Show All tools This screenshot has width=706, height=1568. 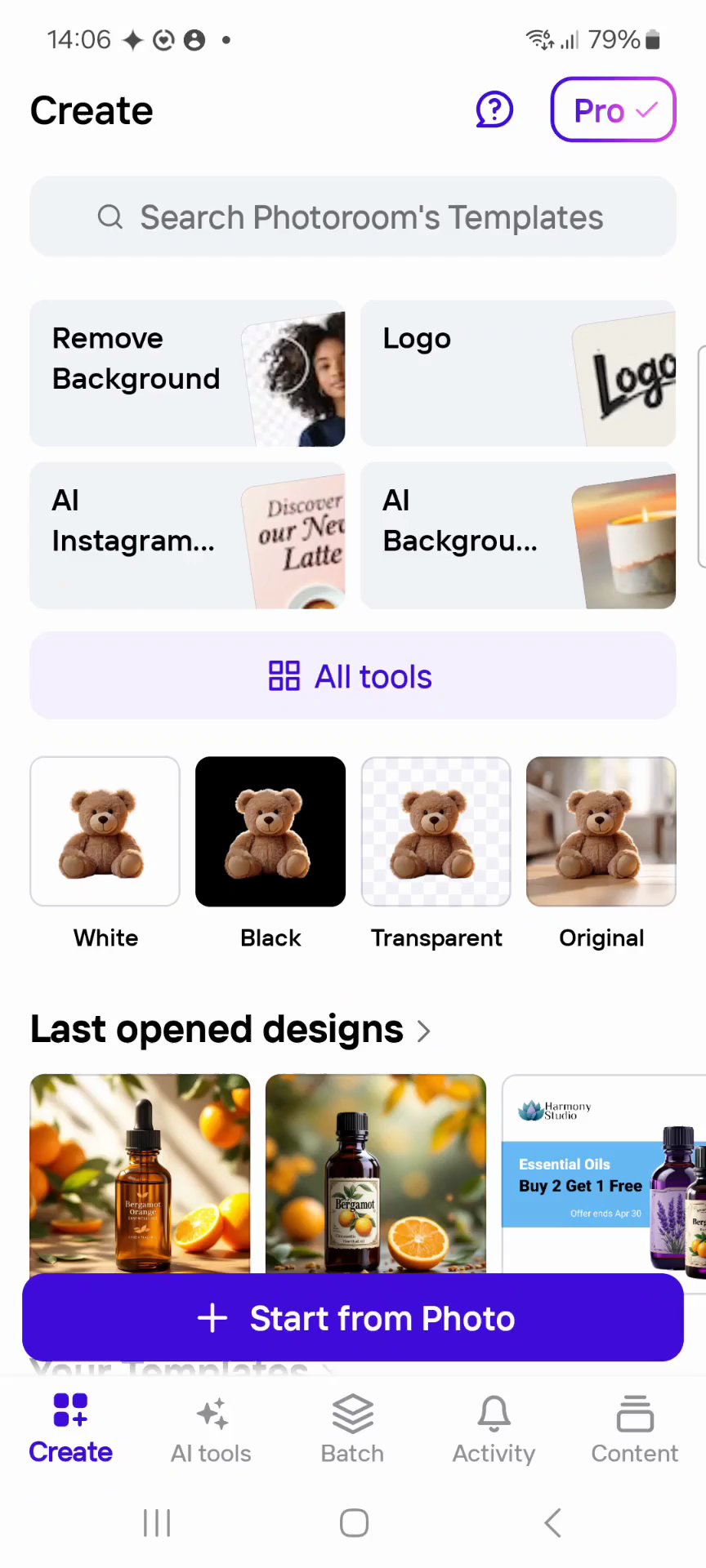click(353, 676)
